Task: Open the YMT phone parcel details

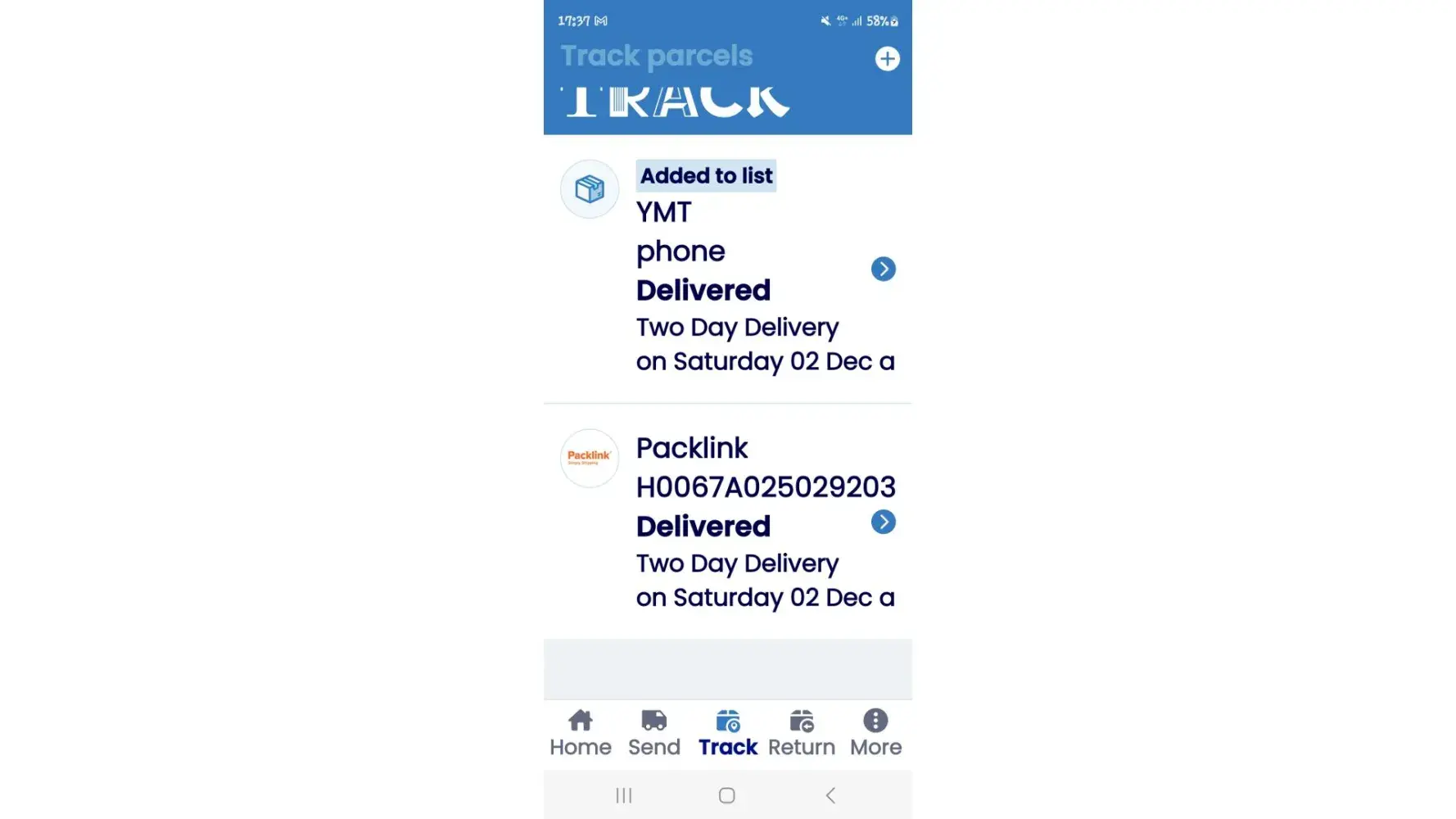Action: click(x=883, y=269)
